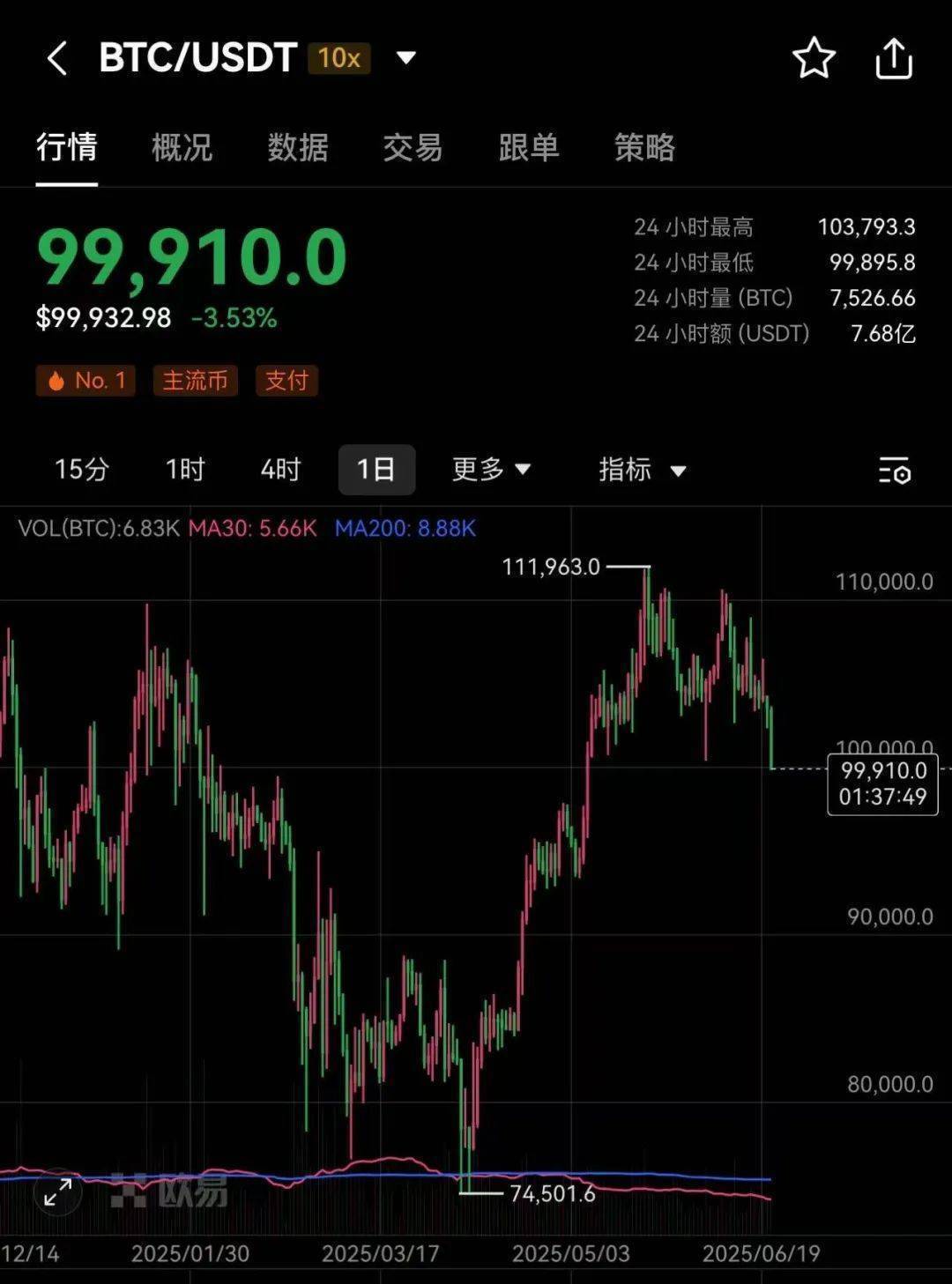Switch to the 15分 timeframe
This screenshot has width=952, height=1284.
(78, 470)
